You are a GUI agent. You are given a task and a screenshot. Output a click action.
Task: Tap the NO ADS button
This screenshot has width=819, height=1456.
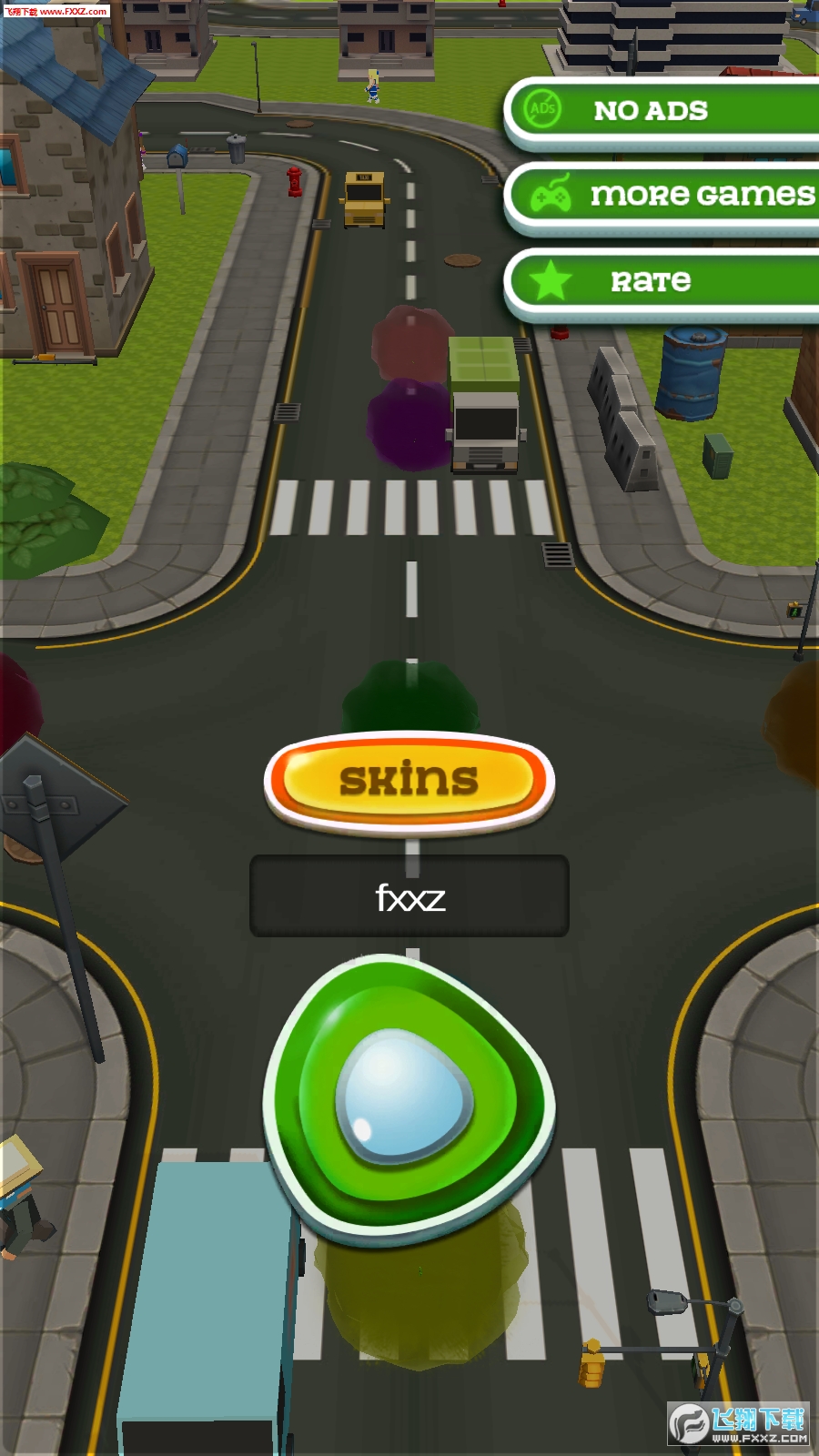(662, 111)
